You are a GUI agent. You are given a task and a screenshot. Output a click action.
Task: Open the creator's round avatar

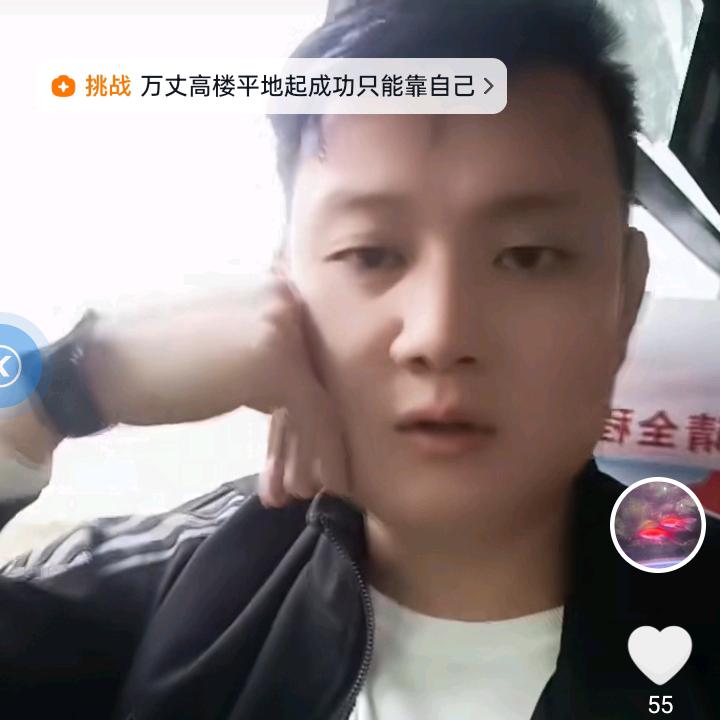pos(657,525)
